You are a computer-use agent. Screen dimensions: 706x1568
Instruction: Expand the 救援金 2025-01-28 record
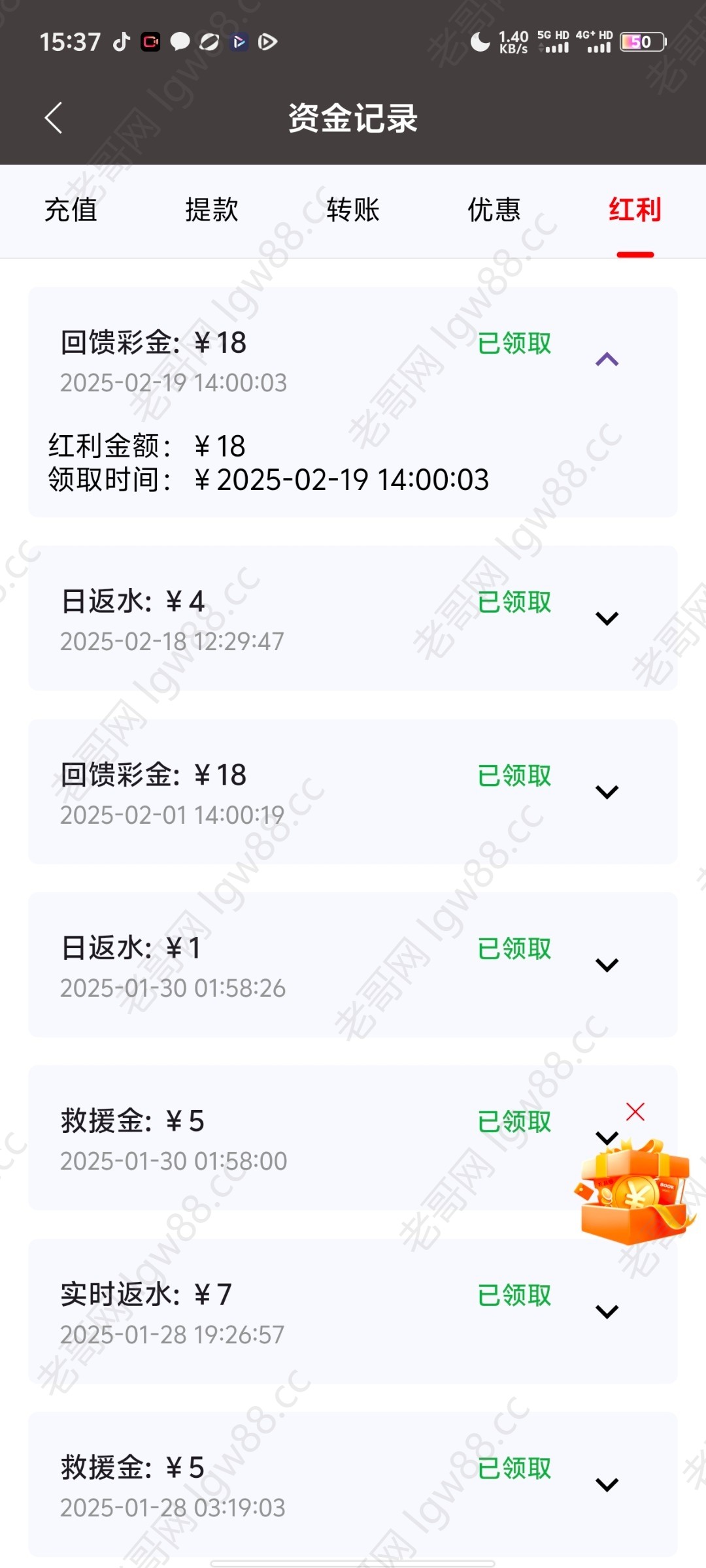point(607,1484)
